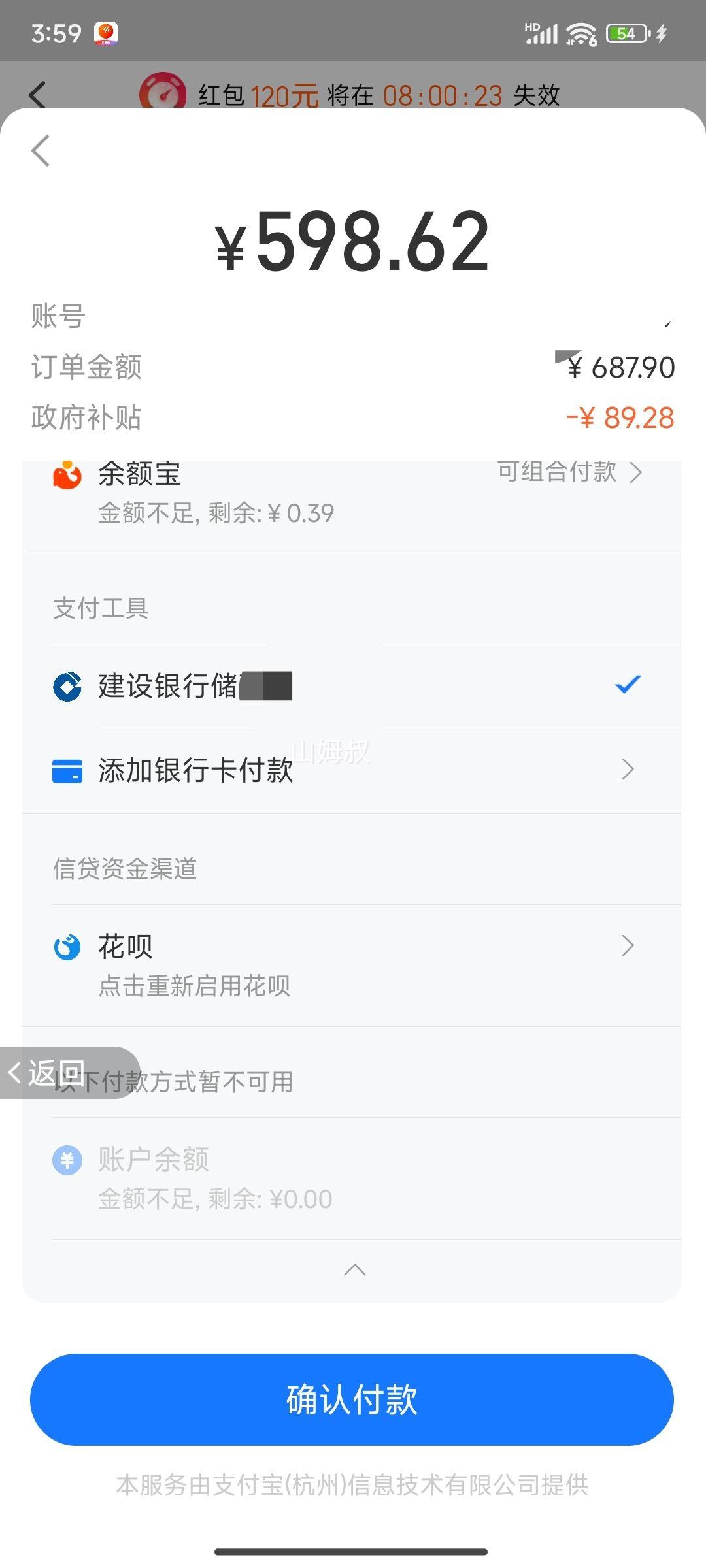Collapse the payment list with the up arrow
Image resolution: width=706 pixels, height=1568 pixels.
(353, 1269)
